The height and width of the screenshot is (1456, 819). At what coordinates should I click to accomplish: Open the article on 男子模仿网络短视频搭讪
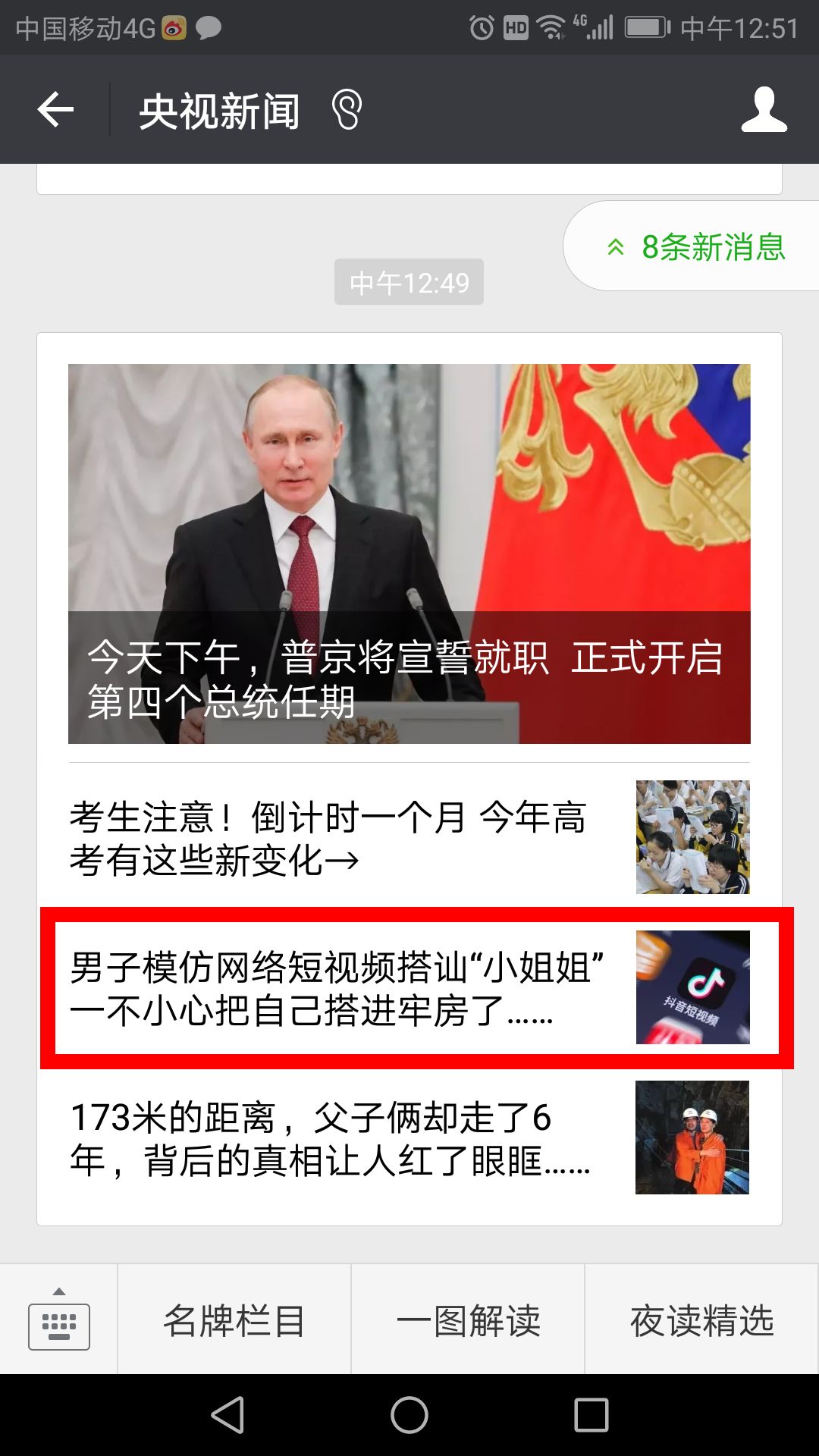[409, 988]
